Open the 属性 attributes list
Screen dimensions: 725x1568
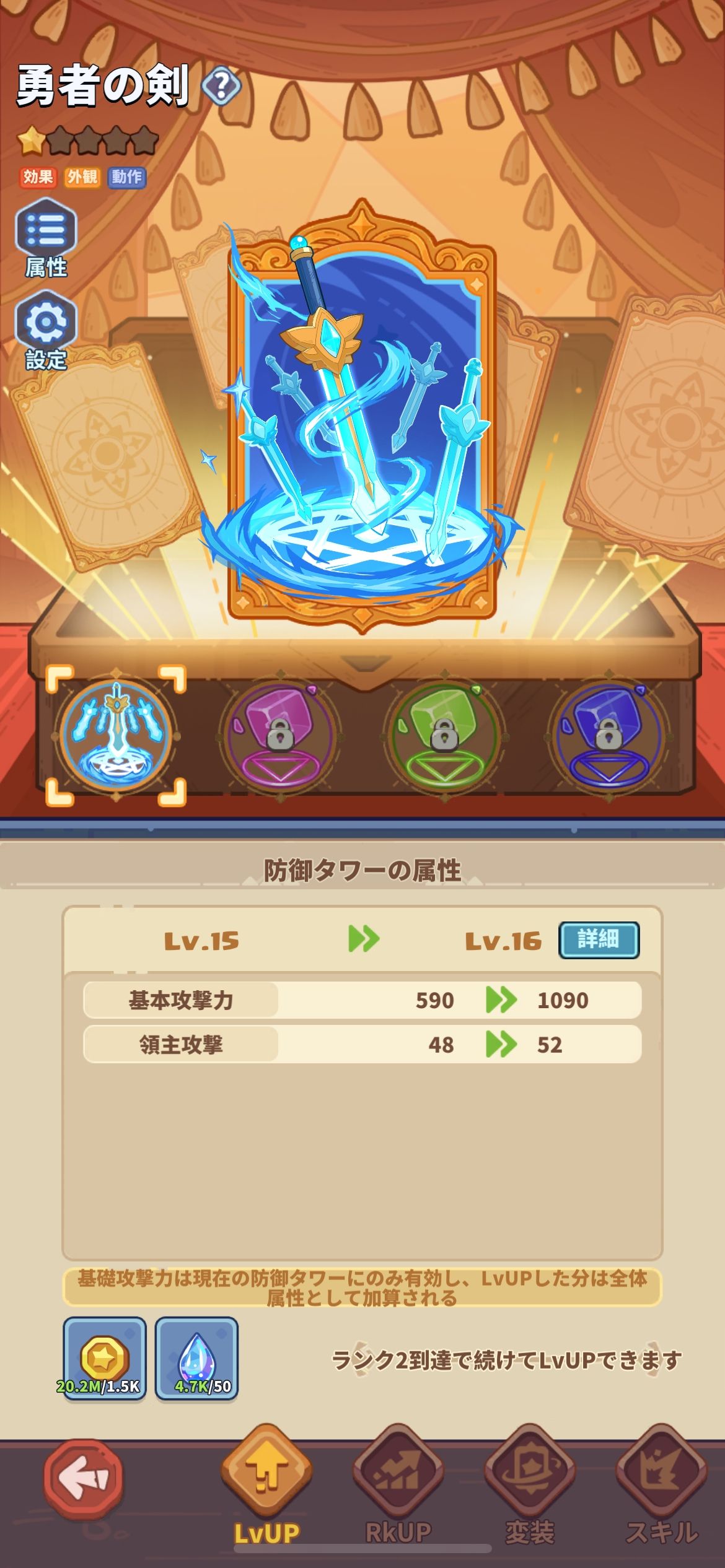[46, 237]
